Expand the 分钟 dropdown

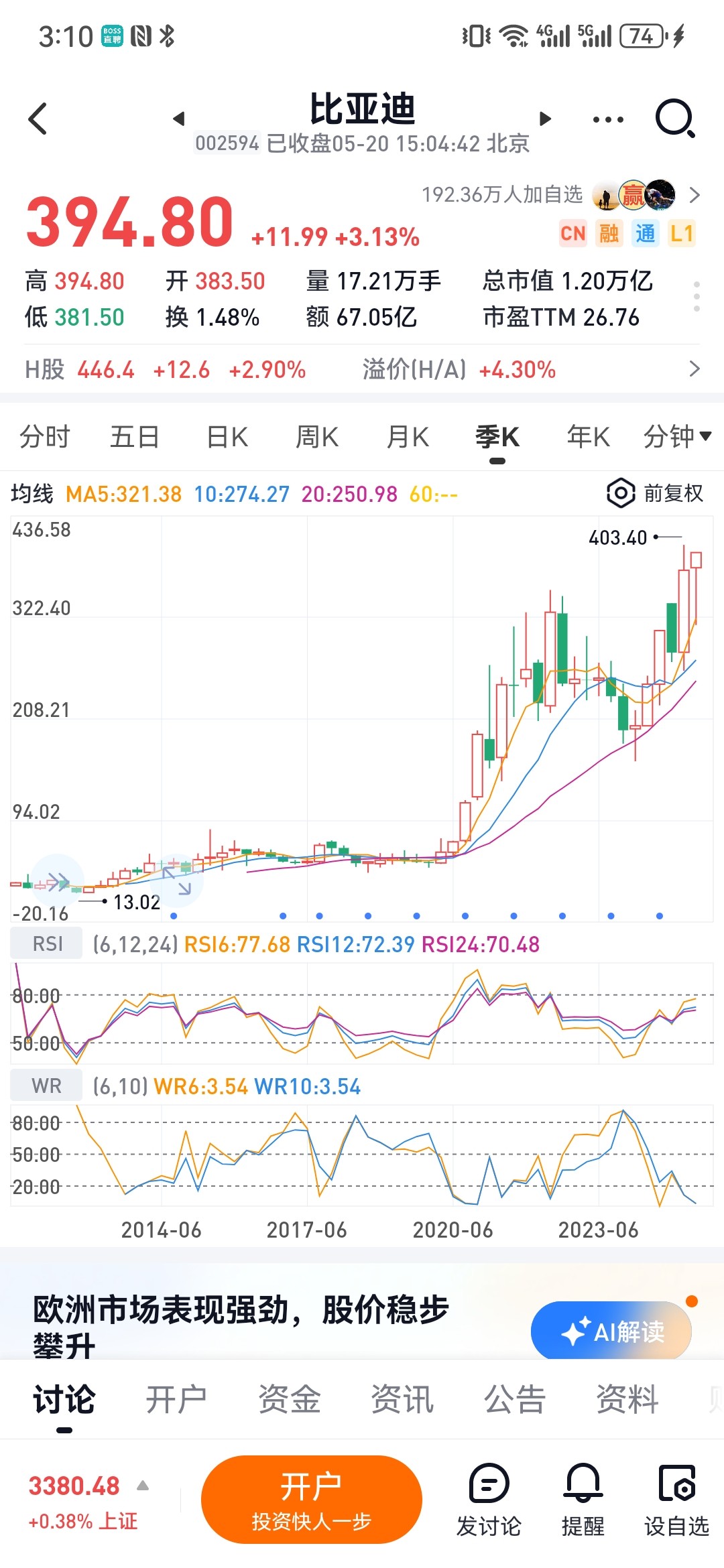click(677, 437)
